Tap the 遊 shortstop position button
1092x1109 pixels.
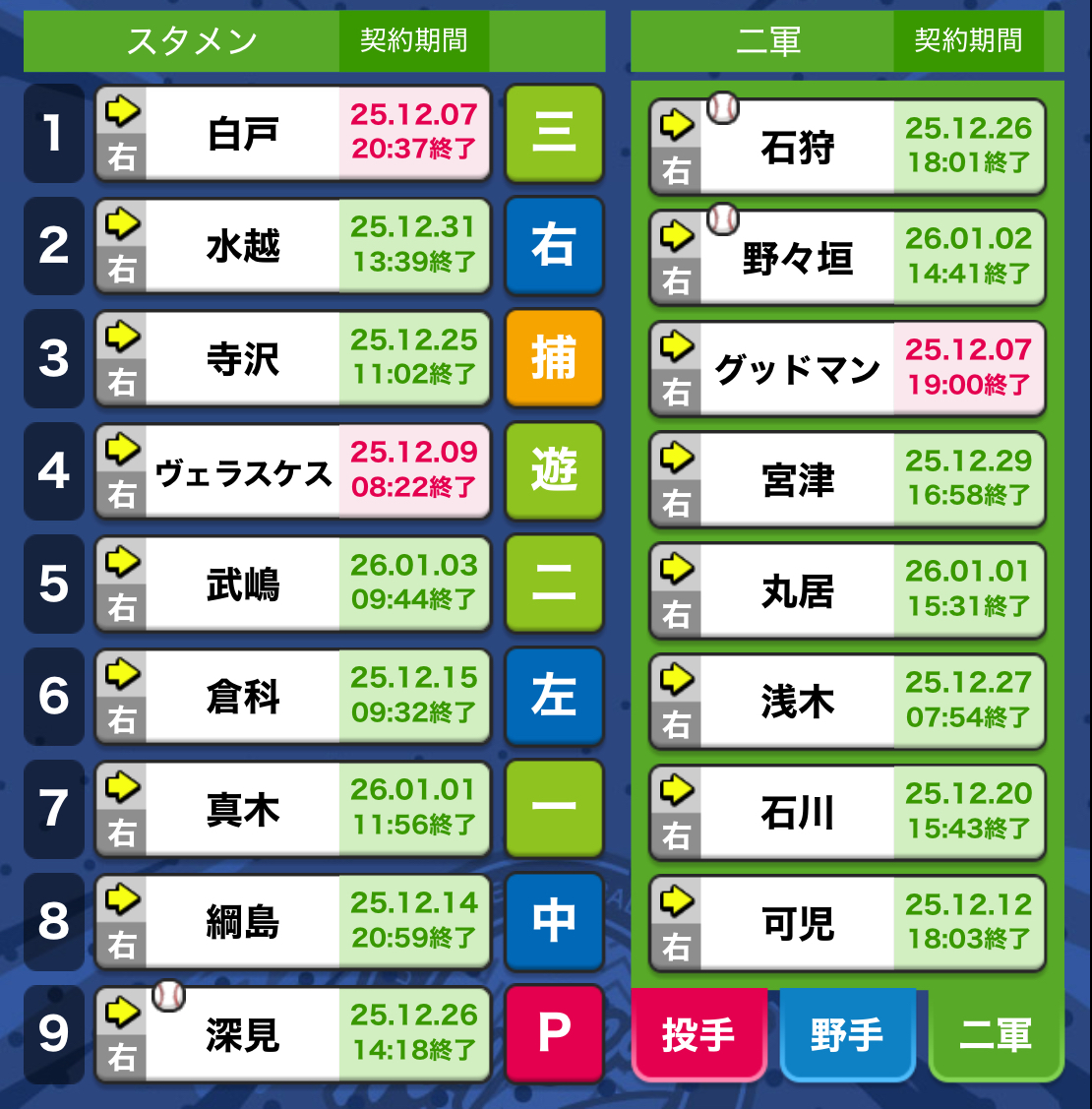pos(555,470)
